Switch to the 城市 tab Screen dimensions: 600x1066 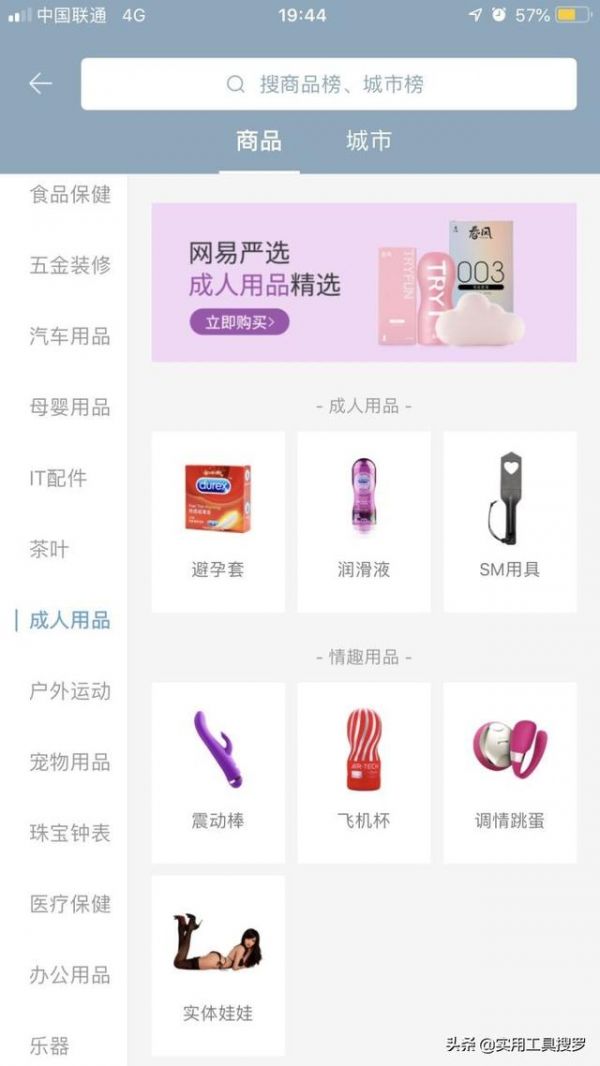[x=368, y=141]
